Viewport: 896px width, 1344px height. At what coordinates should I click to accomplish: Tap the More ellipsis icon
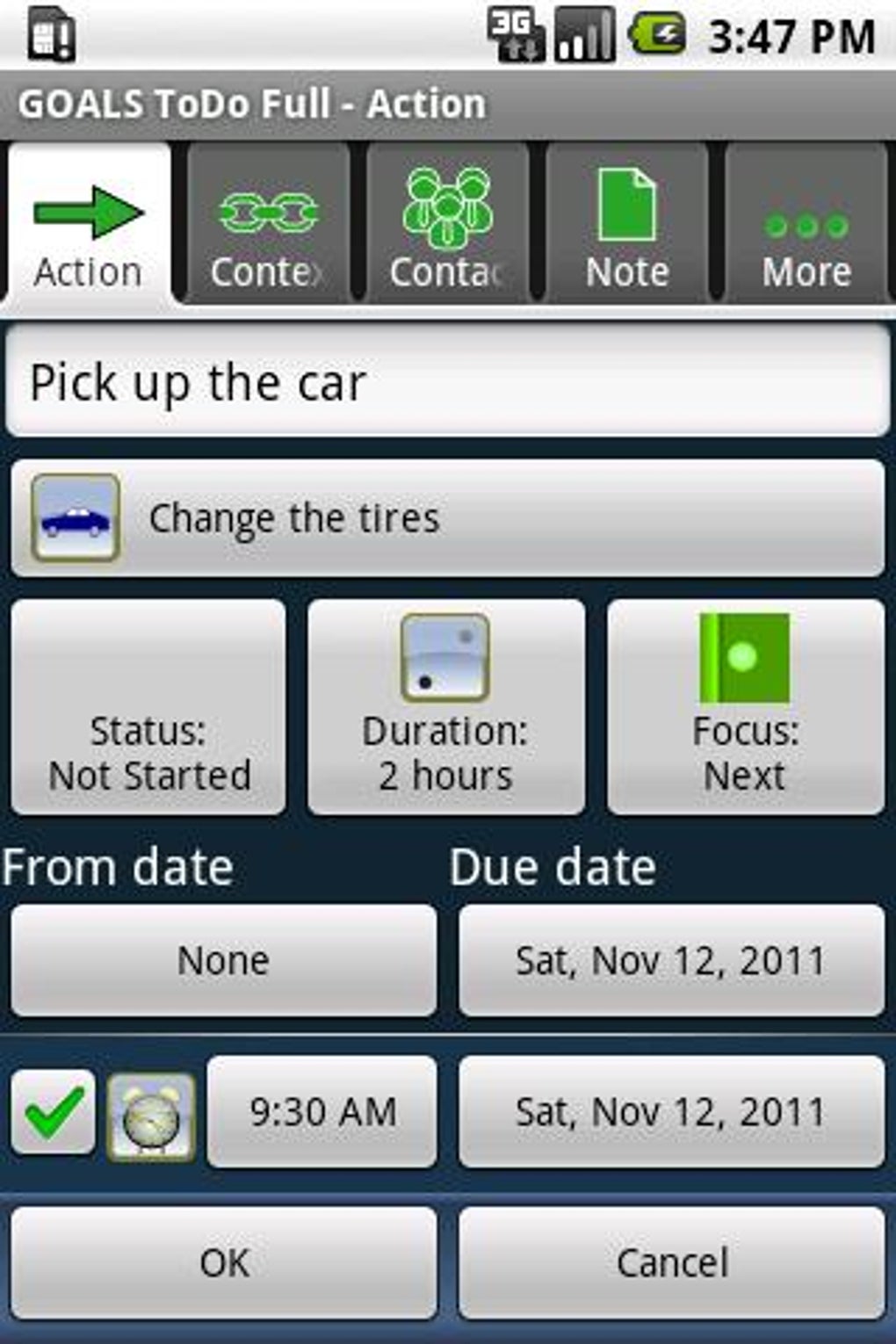tap(805, 224)
